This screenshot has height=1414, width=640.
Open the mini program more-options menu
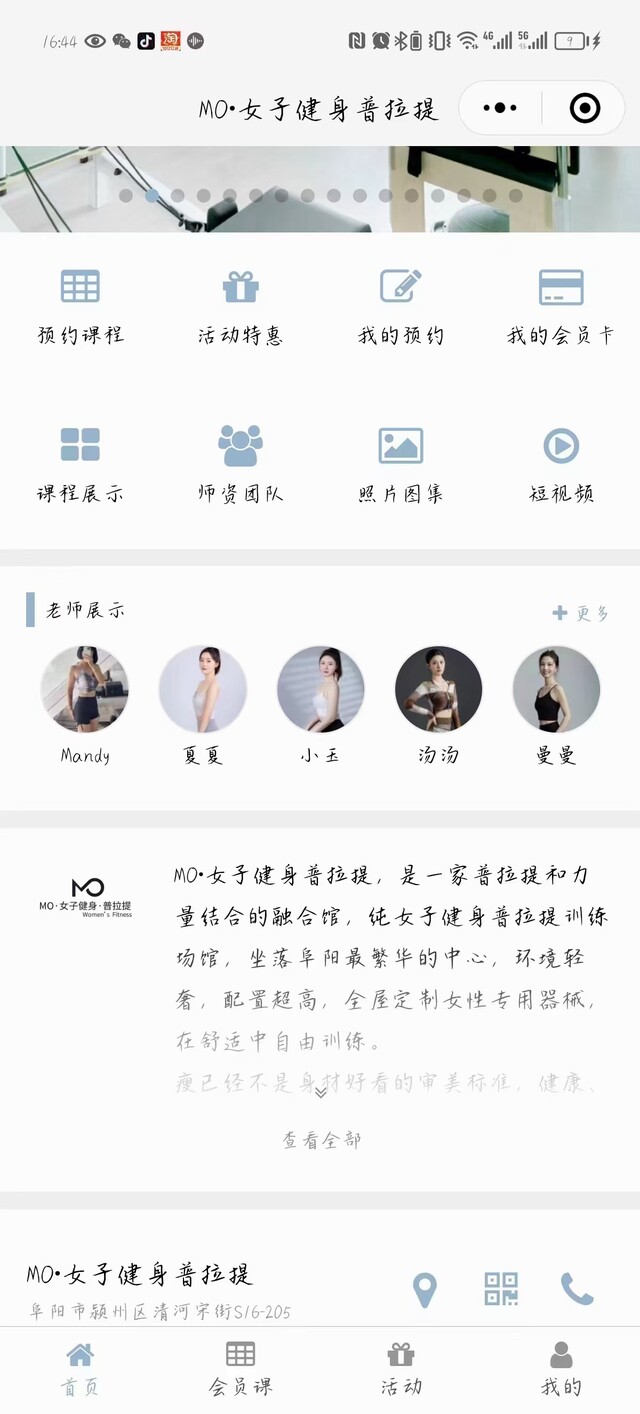pos(500,108)
